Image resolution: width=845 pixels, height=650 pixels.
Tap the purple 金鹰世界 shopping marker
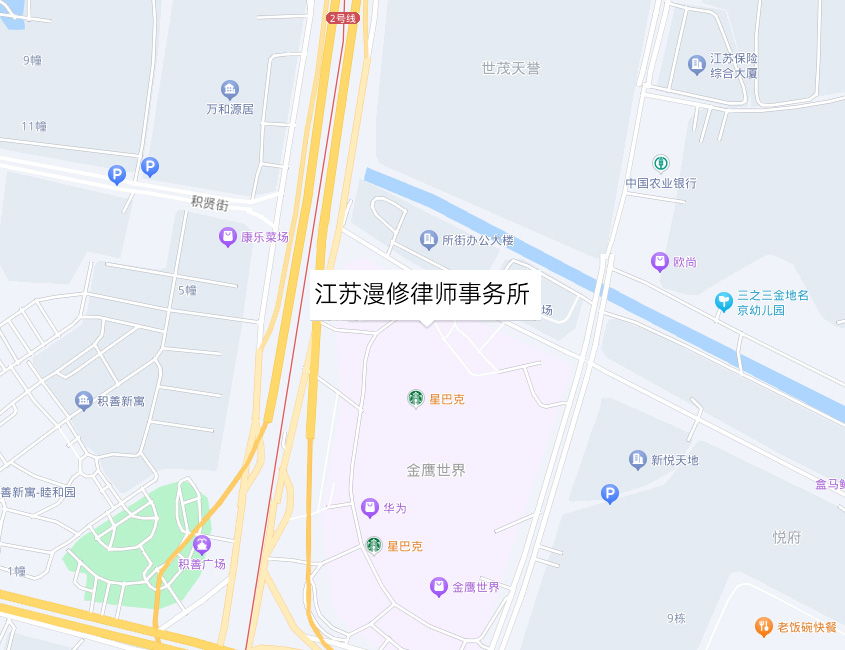(x=438, y=587)
